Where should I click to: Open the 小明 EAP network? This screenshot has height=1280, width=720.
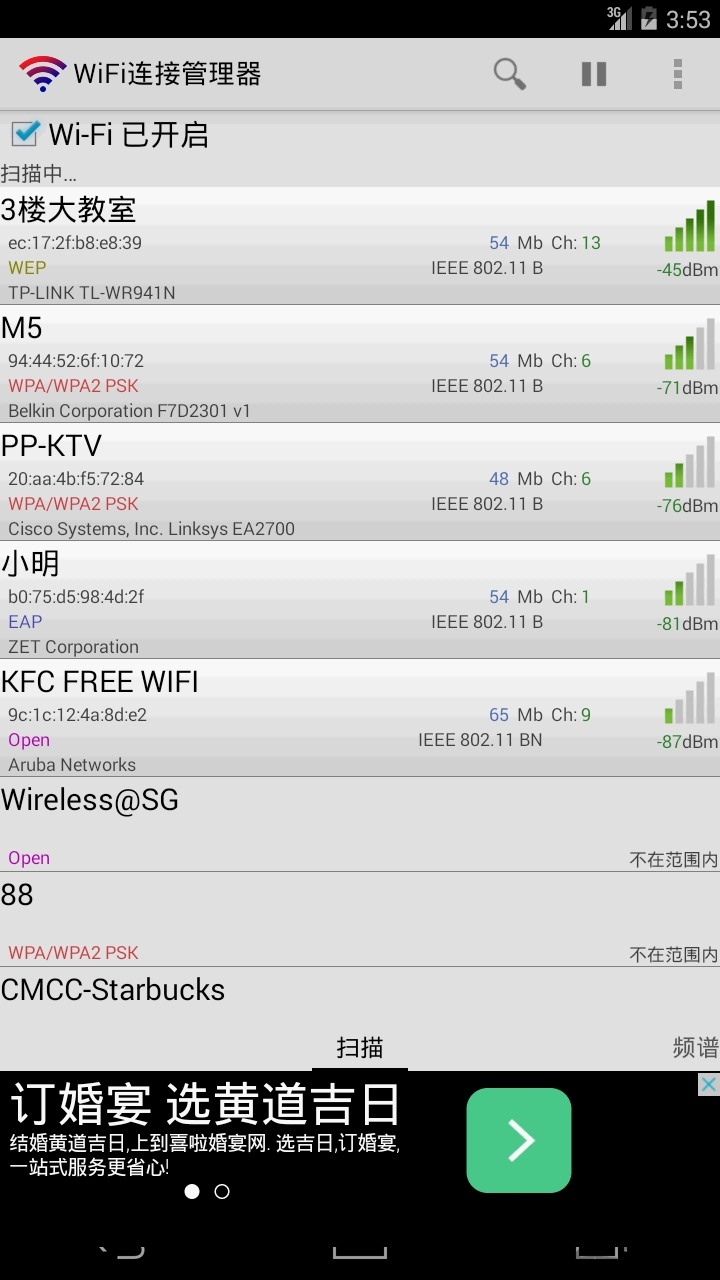pos(300,598)
